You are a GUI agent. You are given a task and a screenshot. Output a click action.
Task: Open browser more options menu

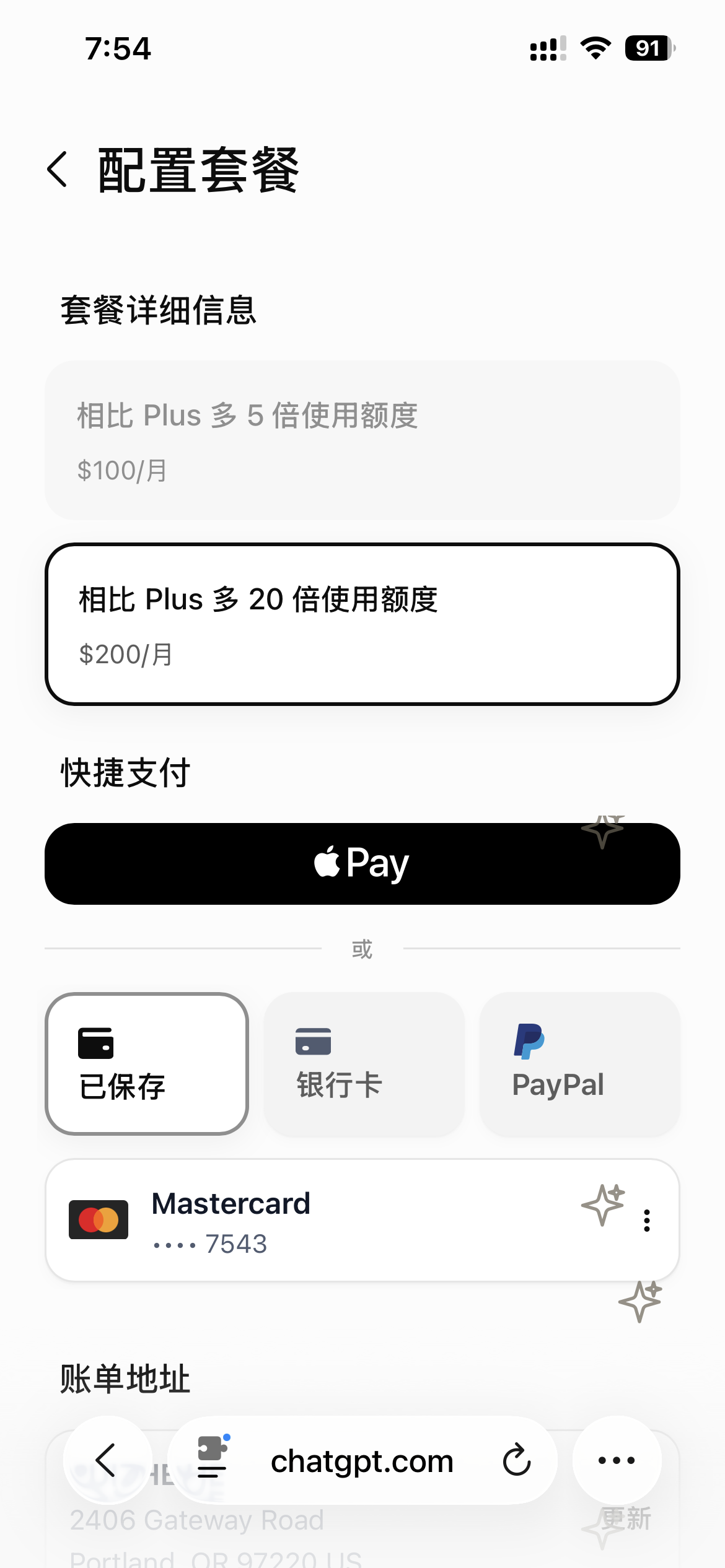pyautogui.click(x=617, y=1460)
